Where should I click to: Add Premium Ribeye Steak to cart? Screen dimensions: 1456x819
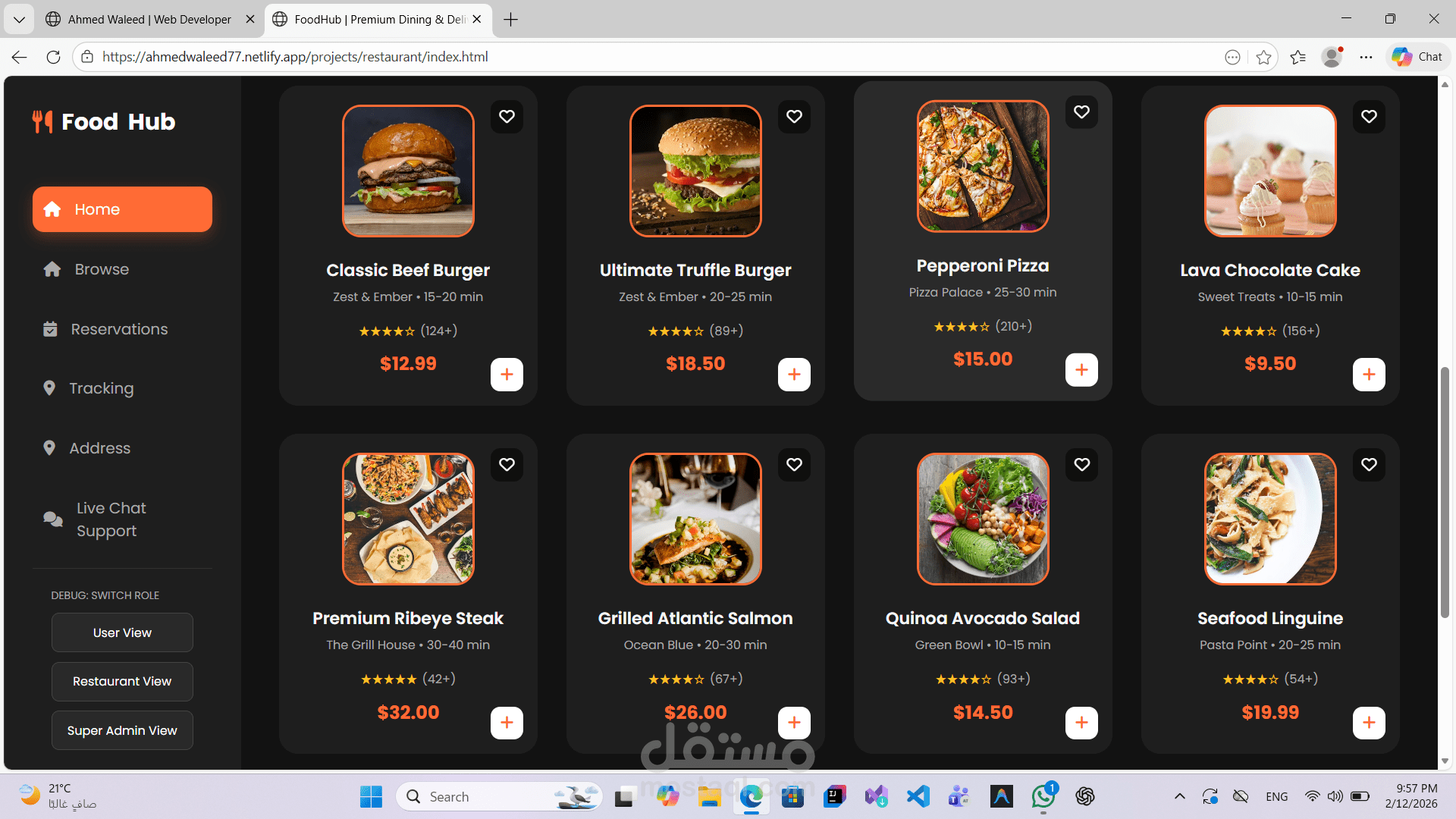[x=507, y=723]
